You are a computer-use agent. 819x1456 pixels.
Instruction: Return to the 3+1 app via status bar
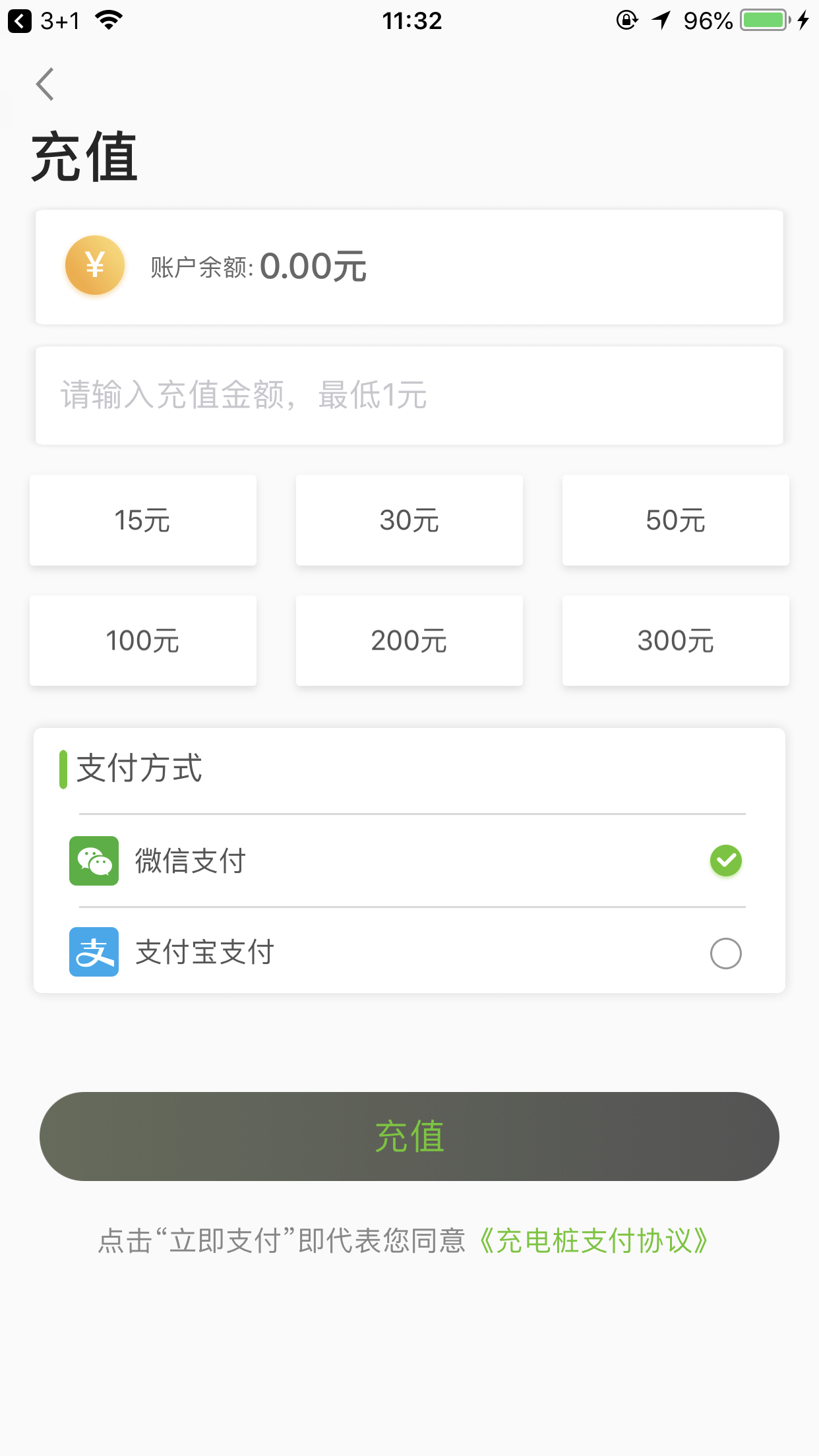tap(44, 21)
